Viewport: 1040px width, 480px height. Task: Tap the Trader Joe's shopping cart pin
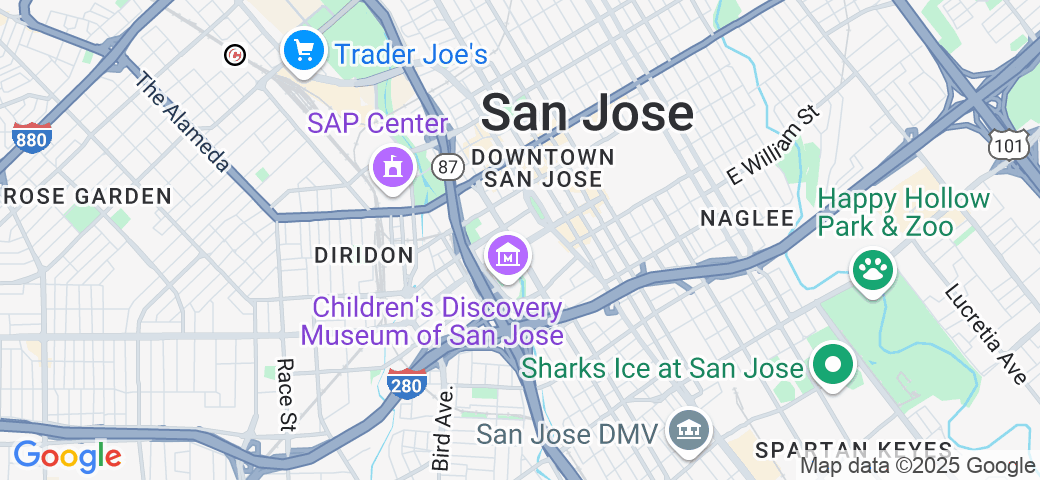click(302, 50)
